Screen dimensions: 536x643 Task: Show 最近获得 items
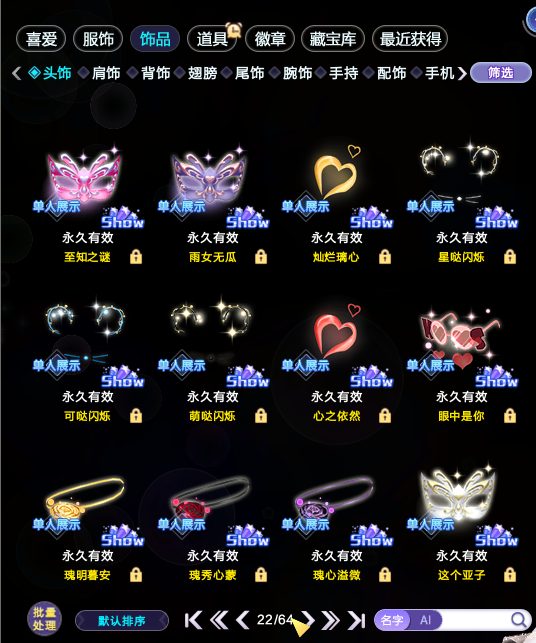410,39
